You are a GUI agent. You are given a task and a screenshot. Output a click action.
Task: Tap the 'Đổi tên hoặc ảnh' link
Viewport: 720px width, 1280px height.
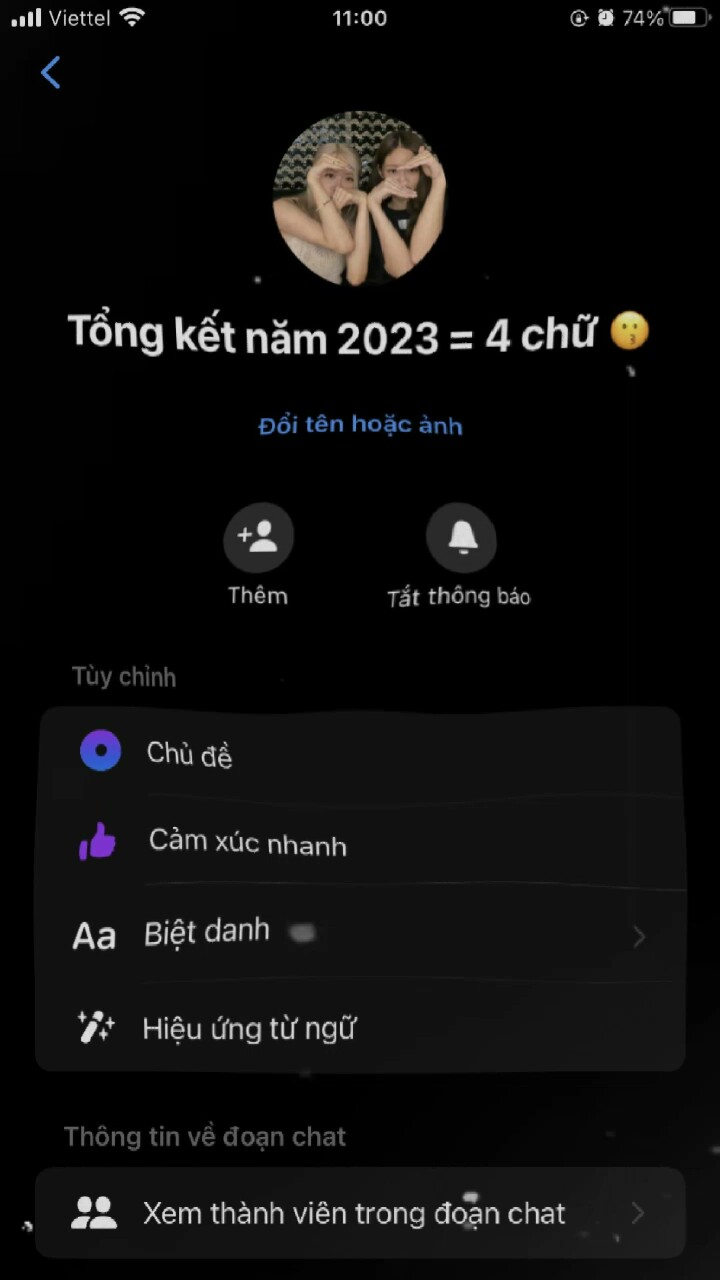click(x=360, y=425)
